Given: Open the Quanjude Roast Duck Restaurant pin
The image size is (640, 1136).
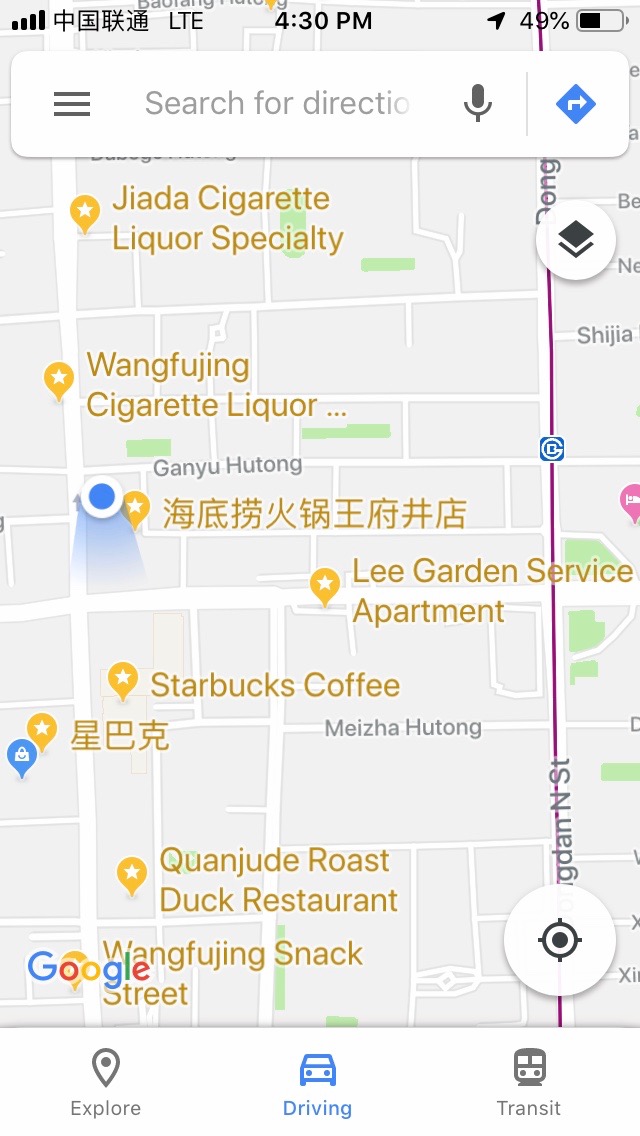Looking at the screenshot, I should click(132, 876).
